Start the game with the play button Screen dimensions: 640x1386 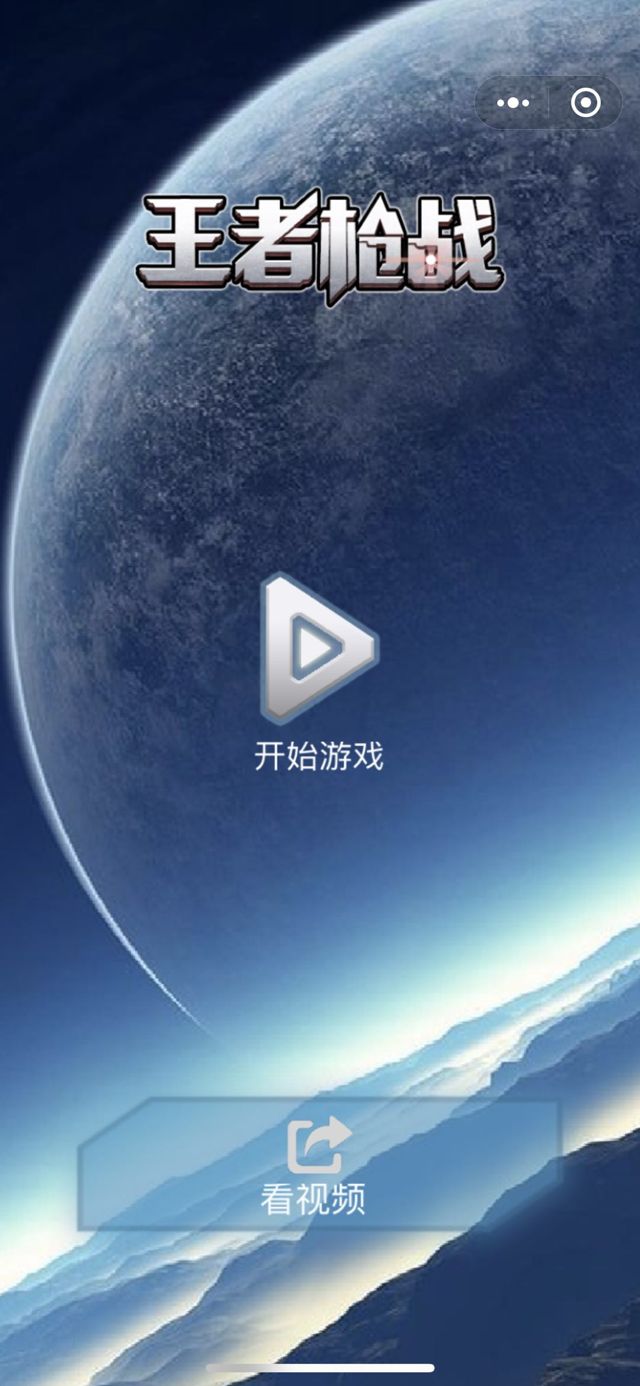coord(318,648)
